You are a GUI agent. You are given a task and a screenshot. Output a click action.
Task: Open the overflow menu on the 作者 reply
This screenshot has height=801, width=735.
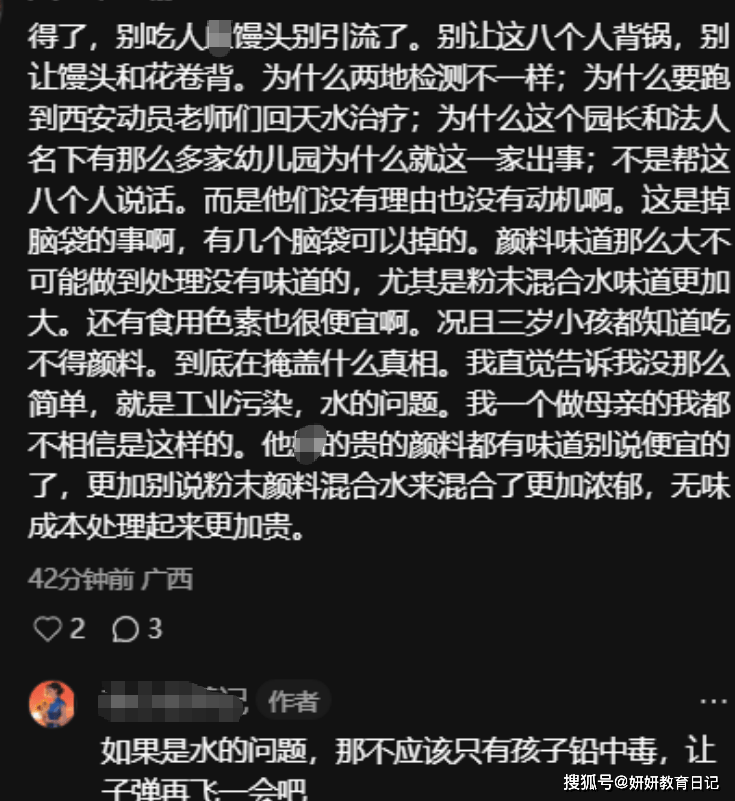pos(712,703)
